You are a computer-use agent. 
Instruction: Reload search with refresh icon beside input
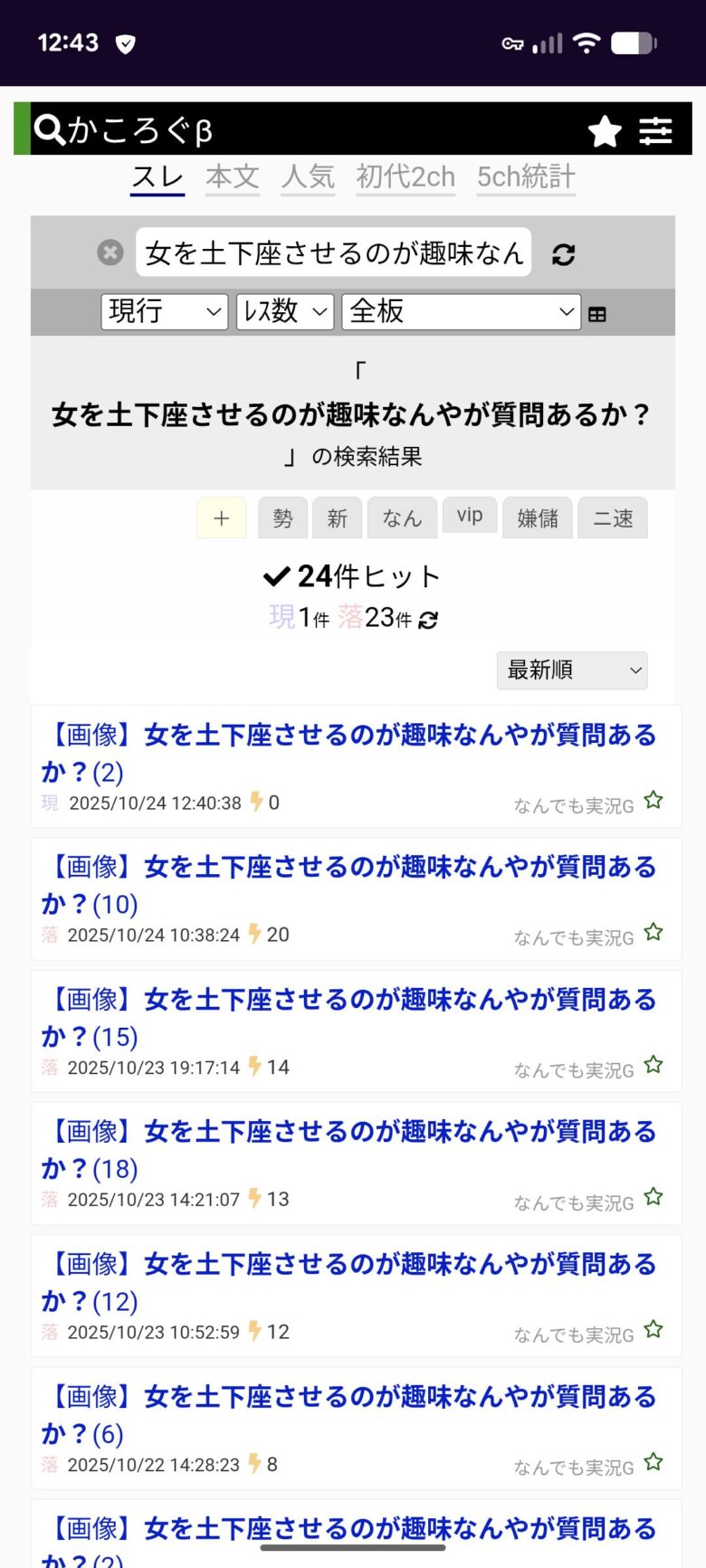(564, 254)
